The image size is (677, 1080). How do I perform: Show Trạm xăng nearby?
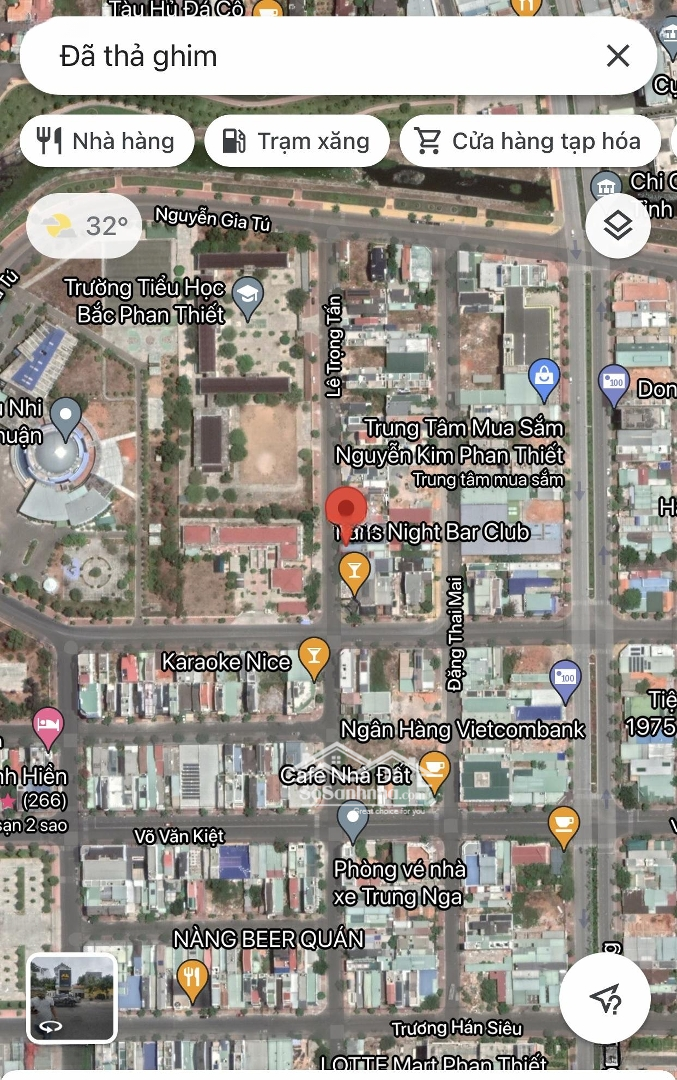pos(296,141)
